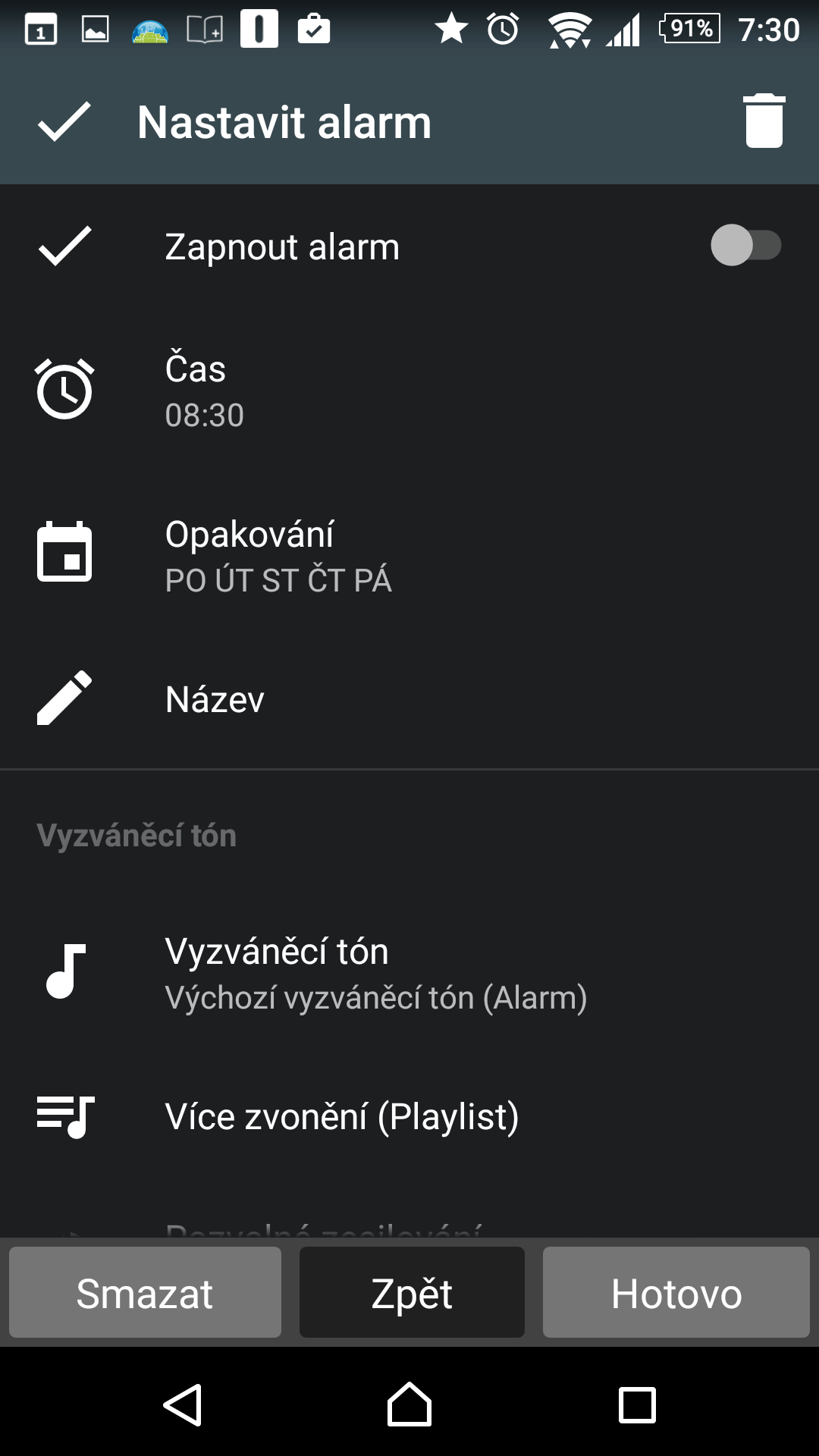
Task: Edit the alarm Název
Action: click(x=409, y=699)
